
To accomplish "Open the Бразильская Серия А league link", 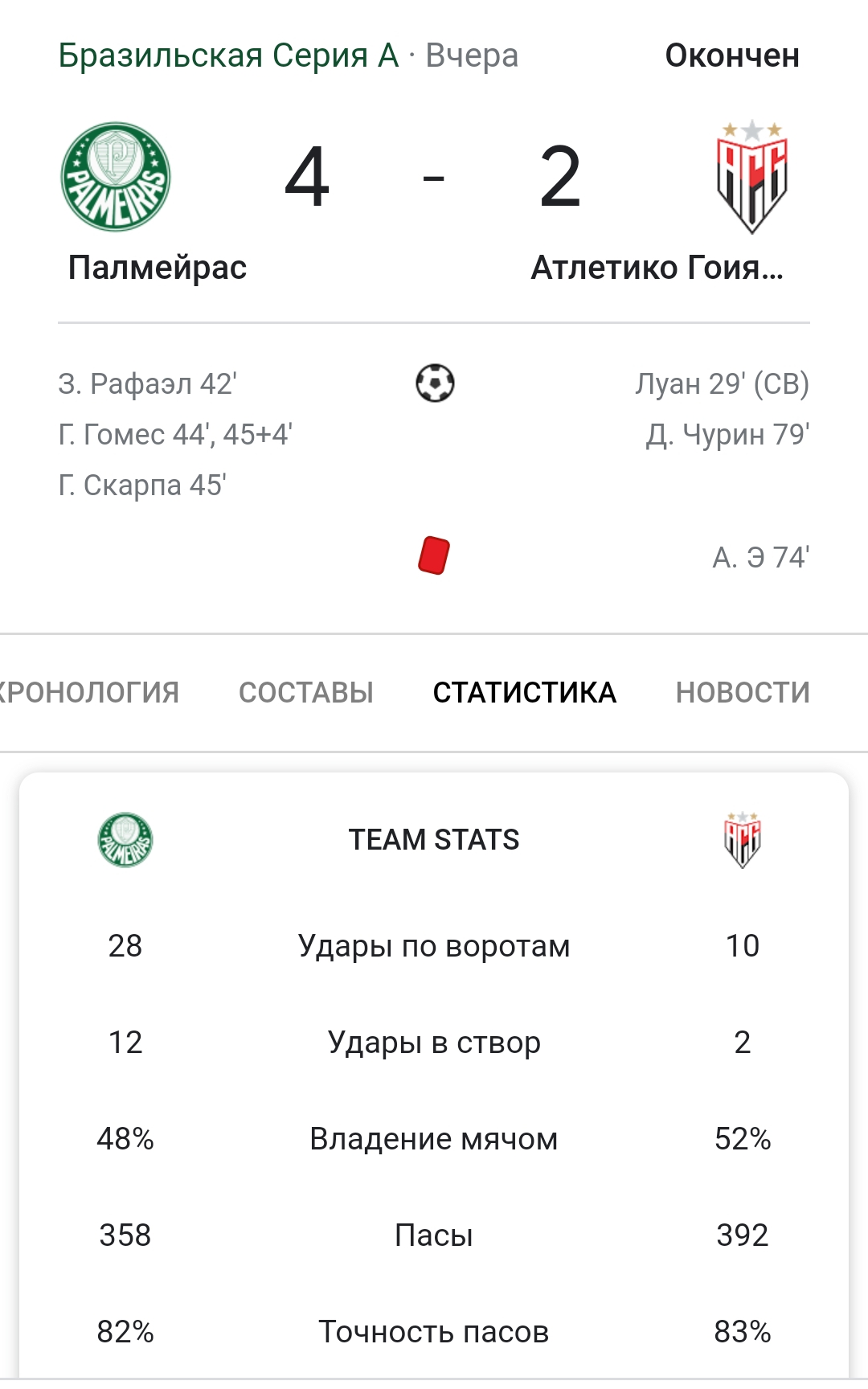I will click(x=229, y=55).
